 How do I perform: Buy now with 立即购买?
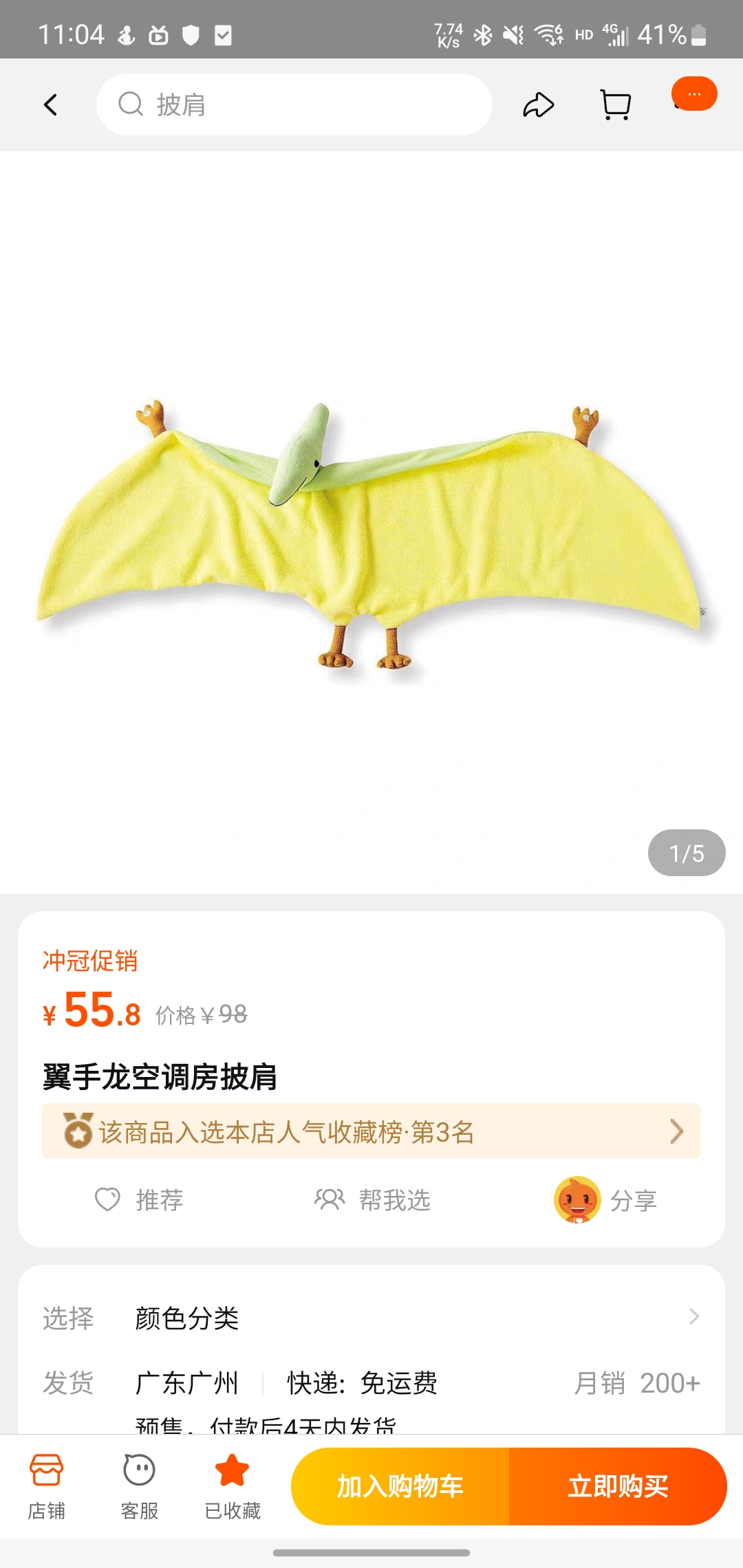618,1486
